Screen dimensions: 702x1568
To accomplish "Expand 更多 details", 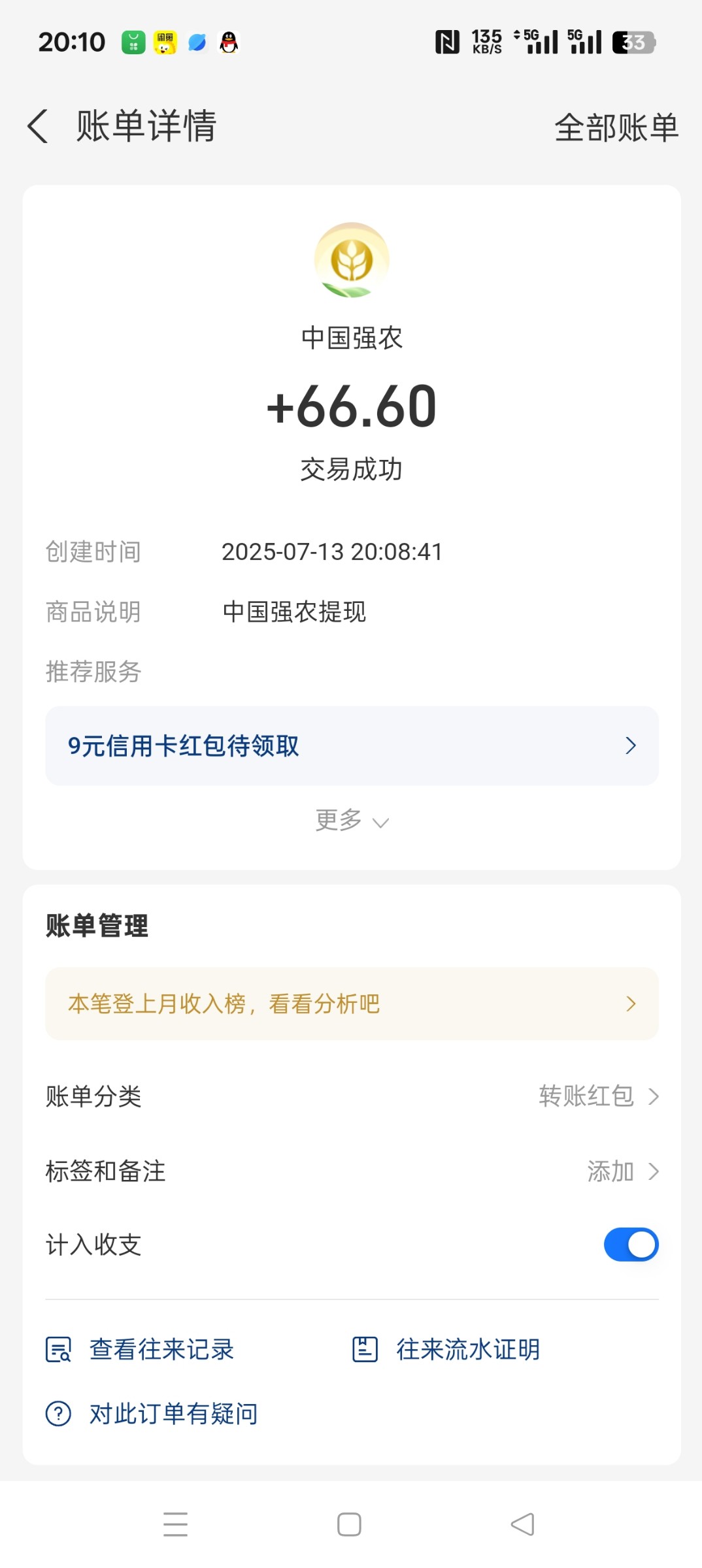I will (x=352, y=821).
